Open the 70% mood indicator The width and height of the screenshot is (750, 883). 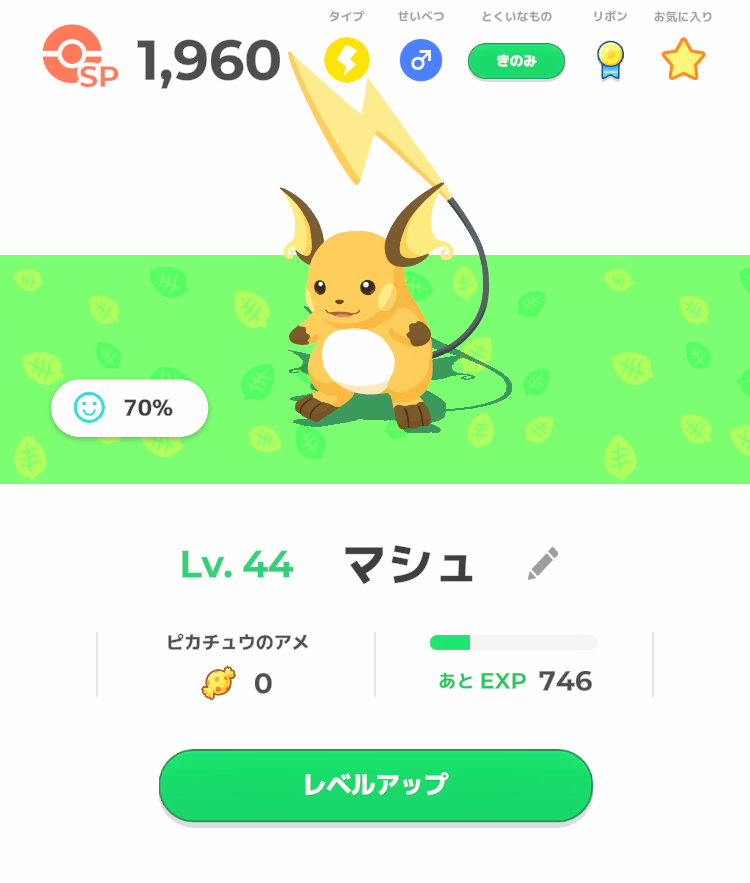(x=129, y=408)
